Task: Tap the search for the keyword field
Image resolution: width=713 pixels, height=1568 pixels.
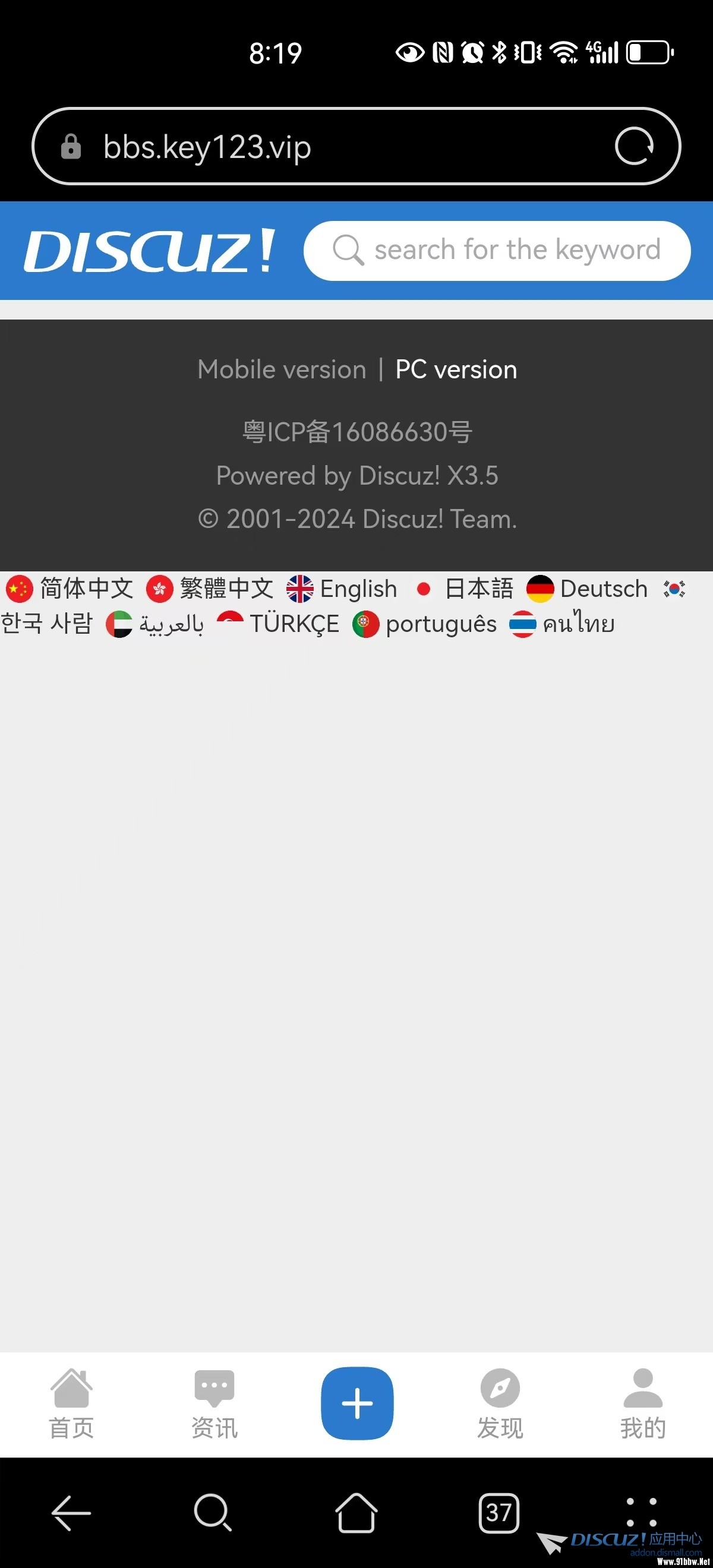Action: (516, 250)
